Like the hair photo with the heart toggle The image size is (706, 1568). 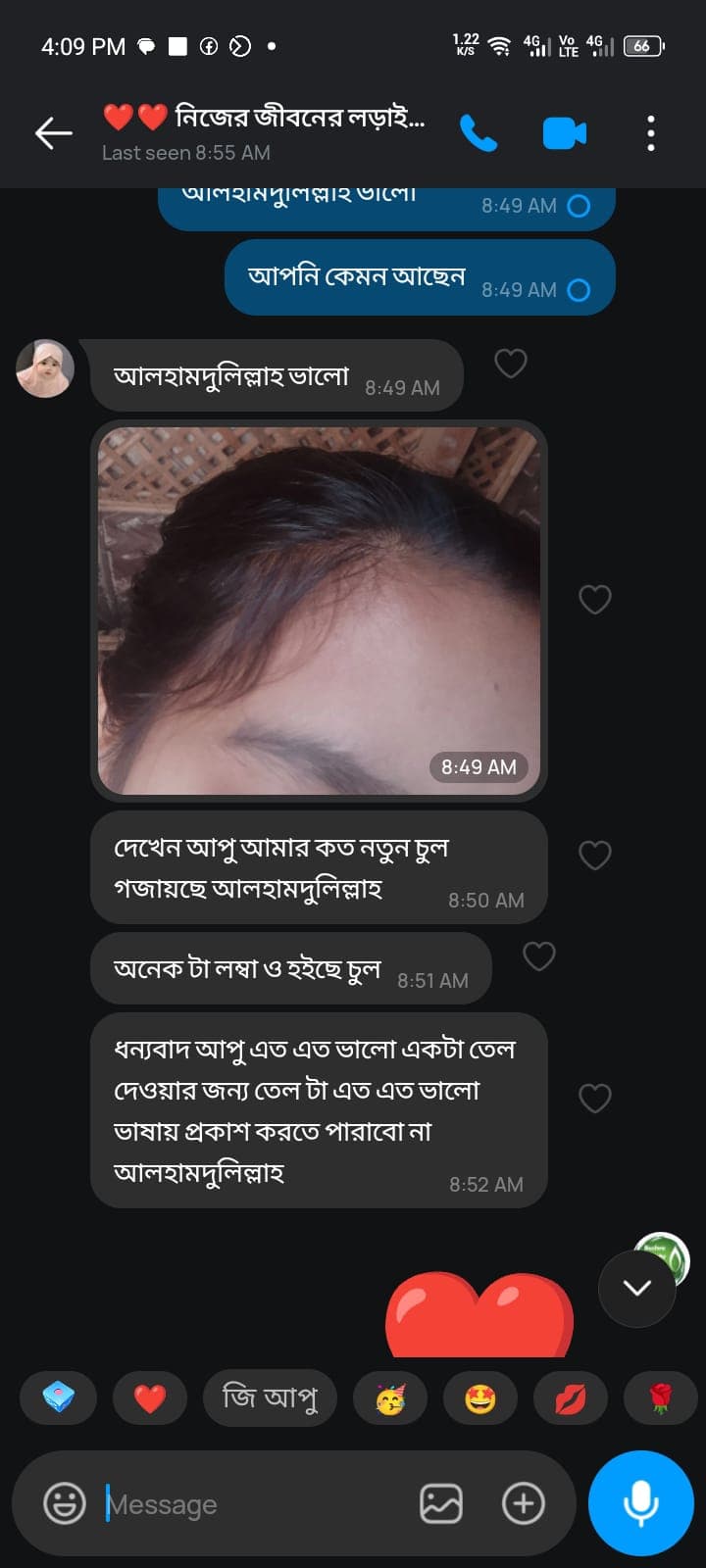click(x=594, y=598)
